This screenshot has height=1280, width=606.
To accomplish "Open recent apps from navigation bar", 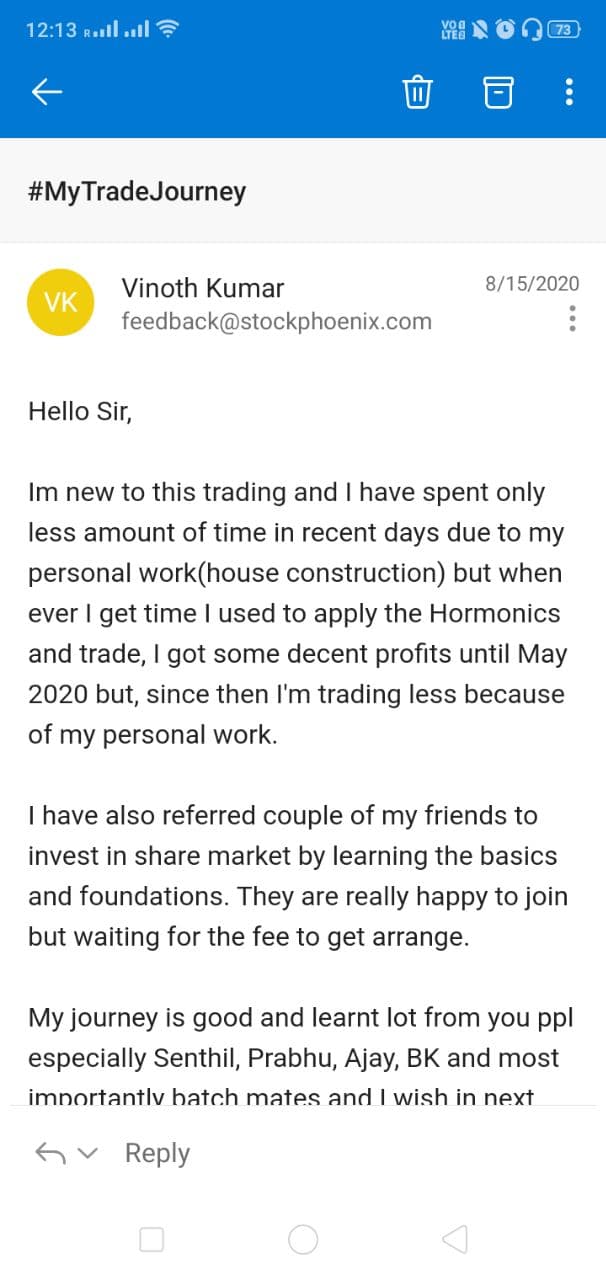I will [152, 1240].
